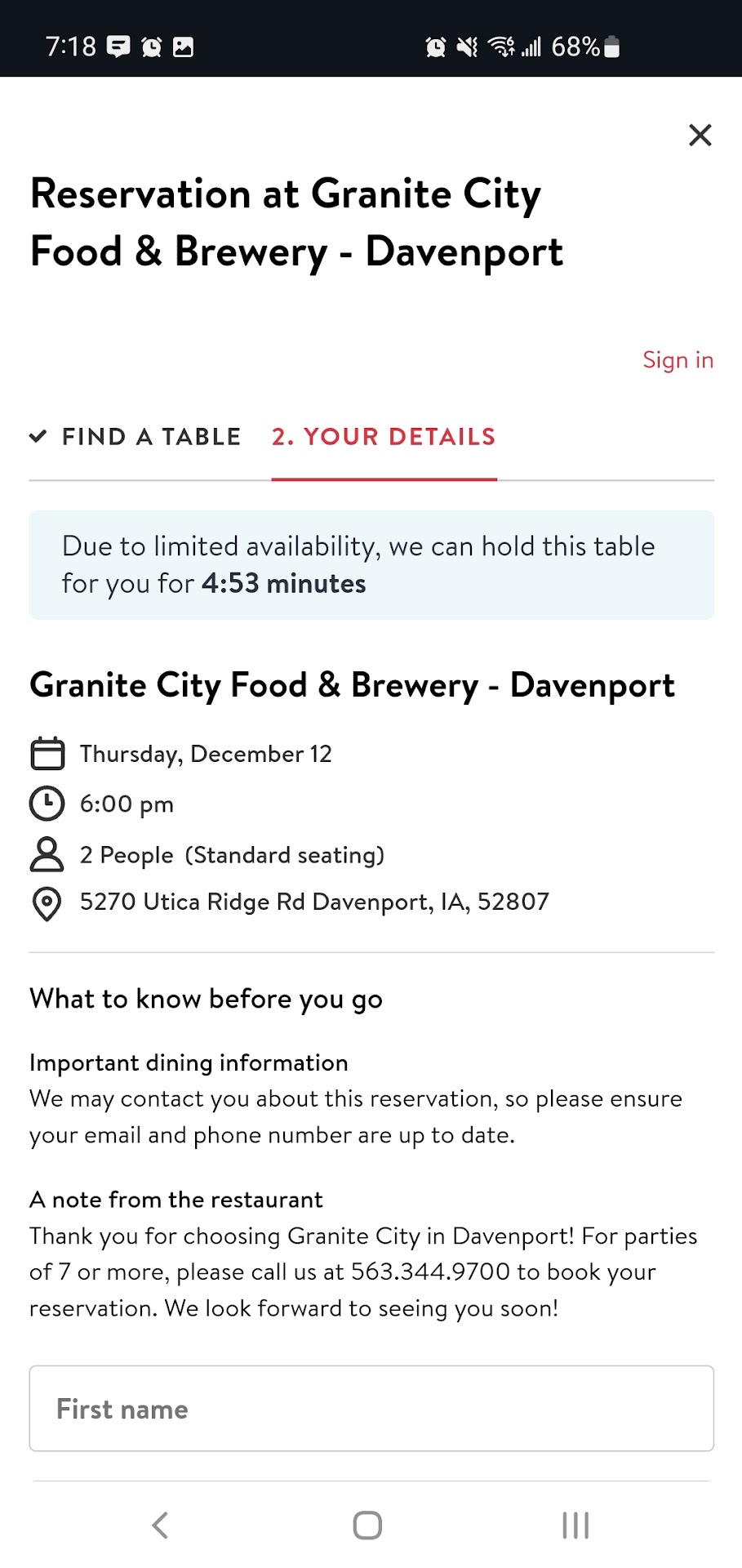Close the reservation page
The width and height of the screenshot is (742, 1568).
700,135
